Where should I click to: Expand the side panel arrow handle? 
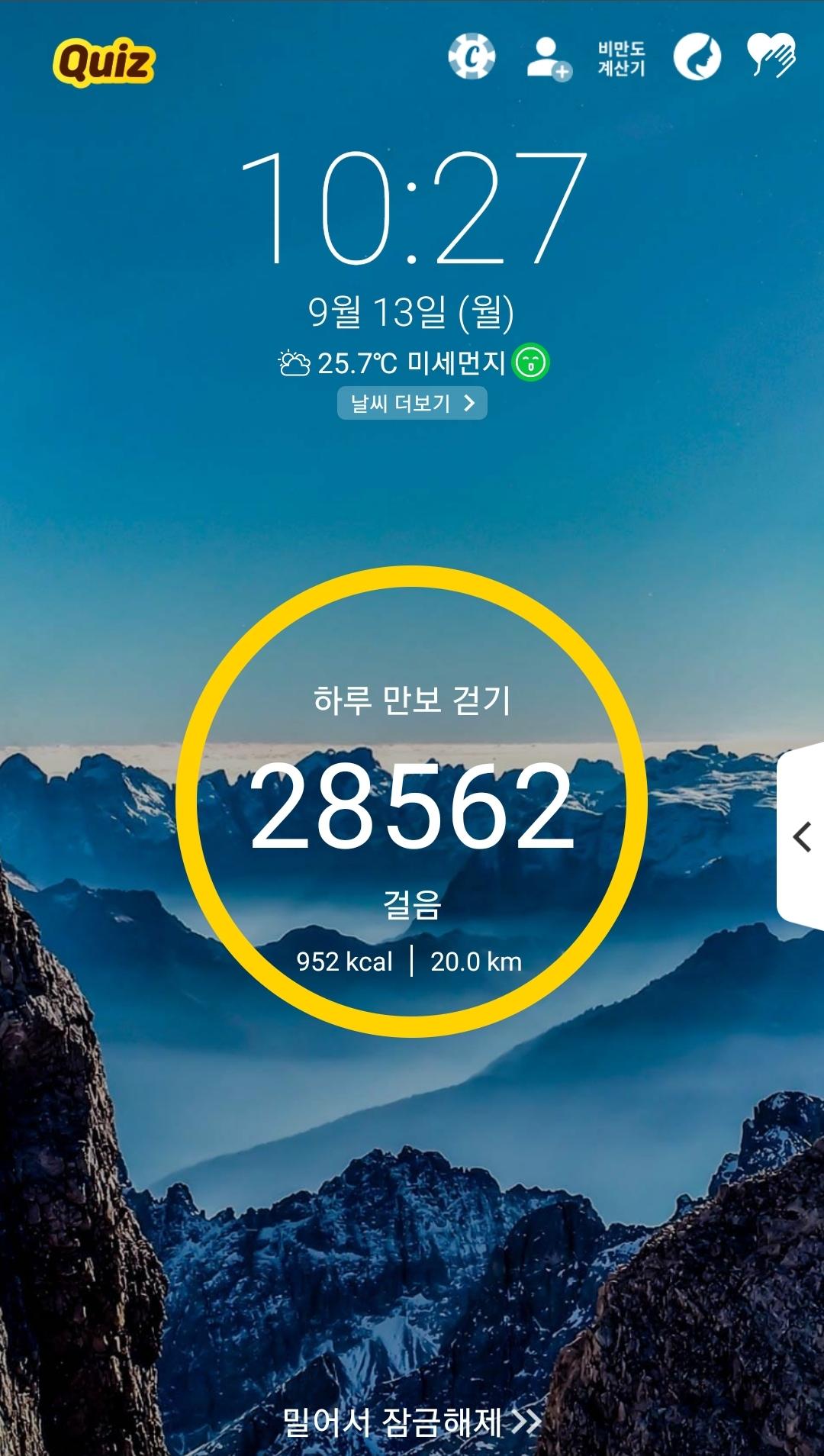pos(802,836)
